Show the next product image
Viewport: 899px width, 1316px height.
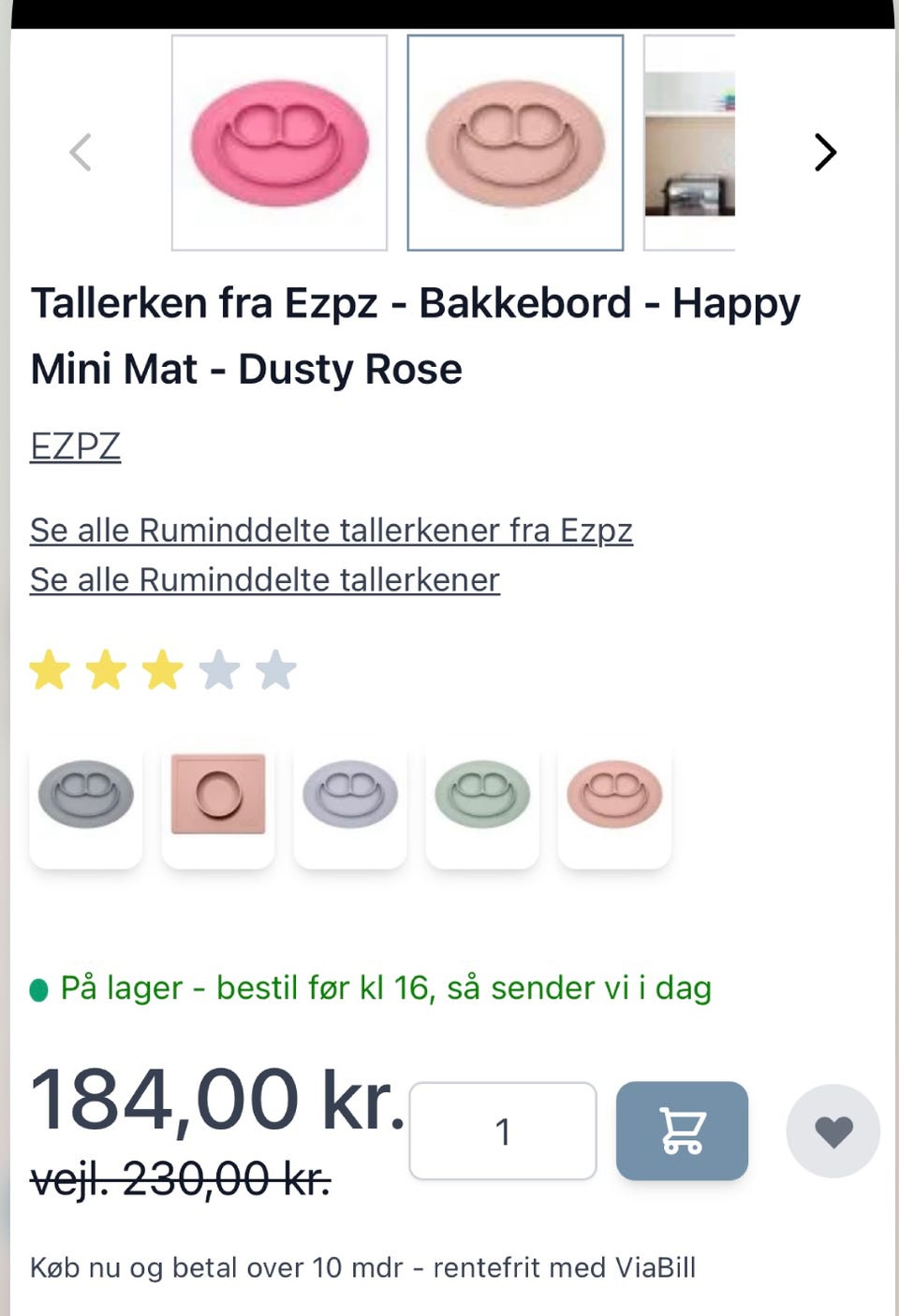[x=825, y=152]
